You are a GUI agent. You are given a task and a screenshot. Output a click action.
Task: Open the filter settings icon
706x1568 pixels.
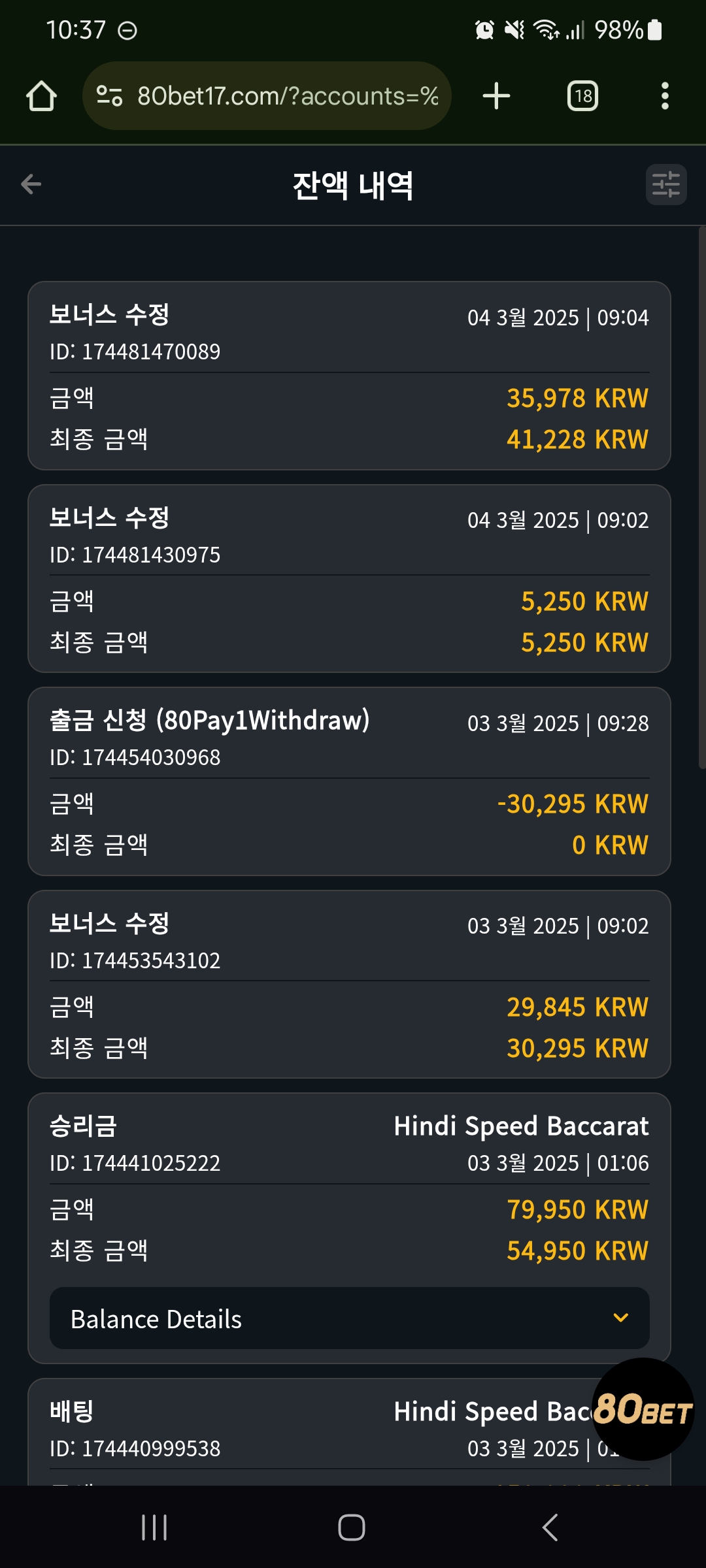pos(666,184)
